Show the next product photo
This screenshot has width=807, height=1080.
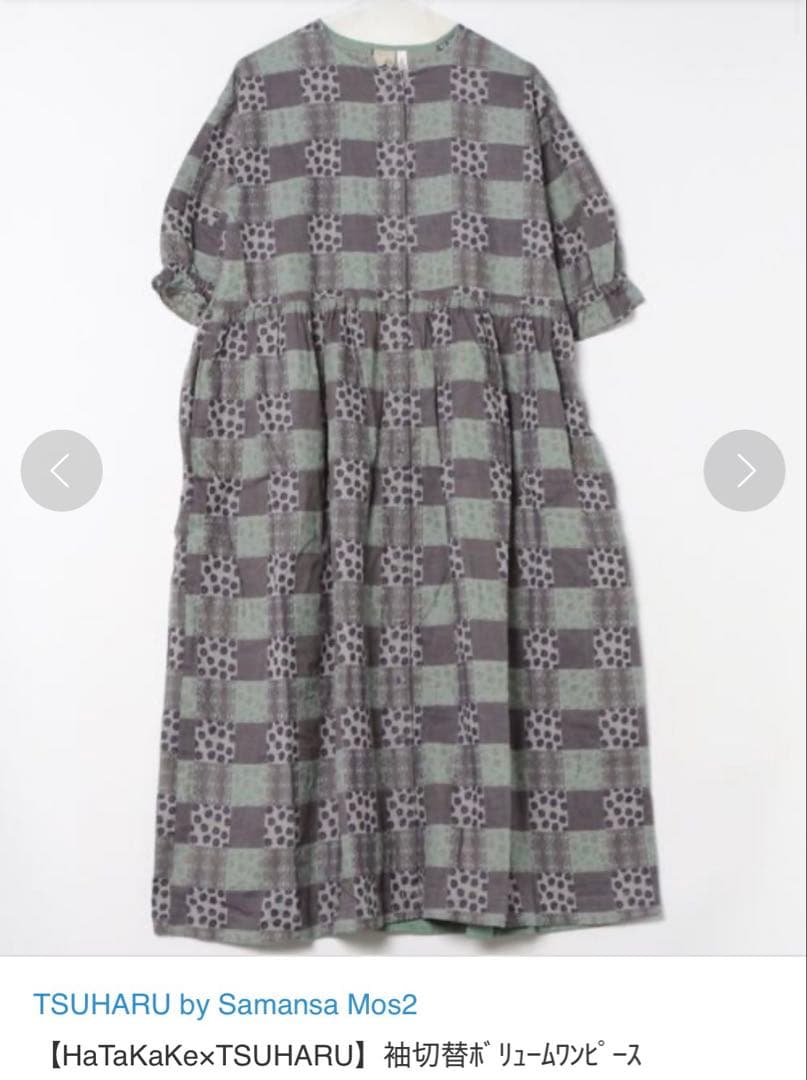tap(744, 471)
